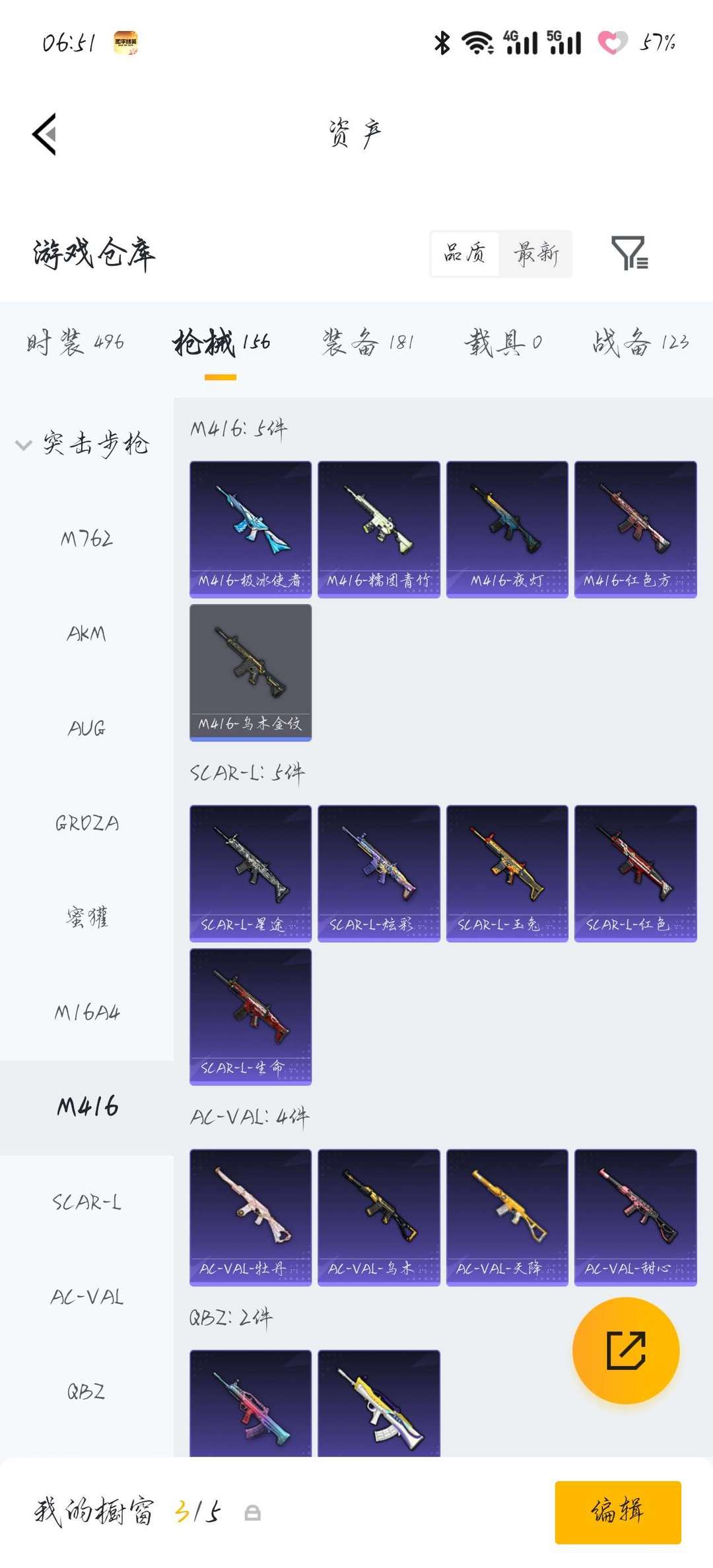Screen dimensions: 713x1568
Task: View the AC-VAL-牡丹 skin
Action: (x=250, y=1217)
